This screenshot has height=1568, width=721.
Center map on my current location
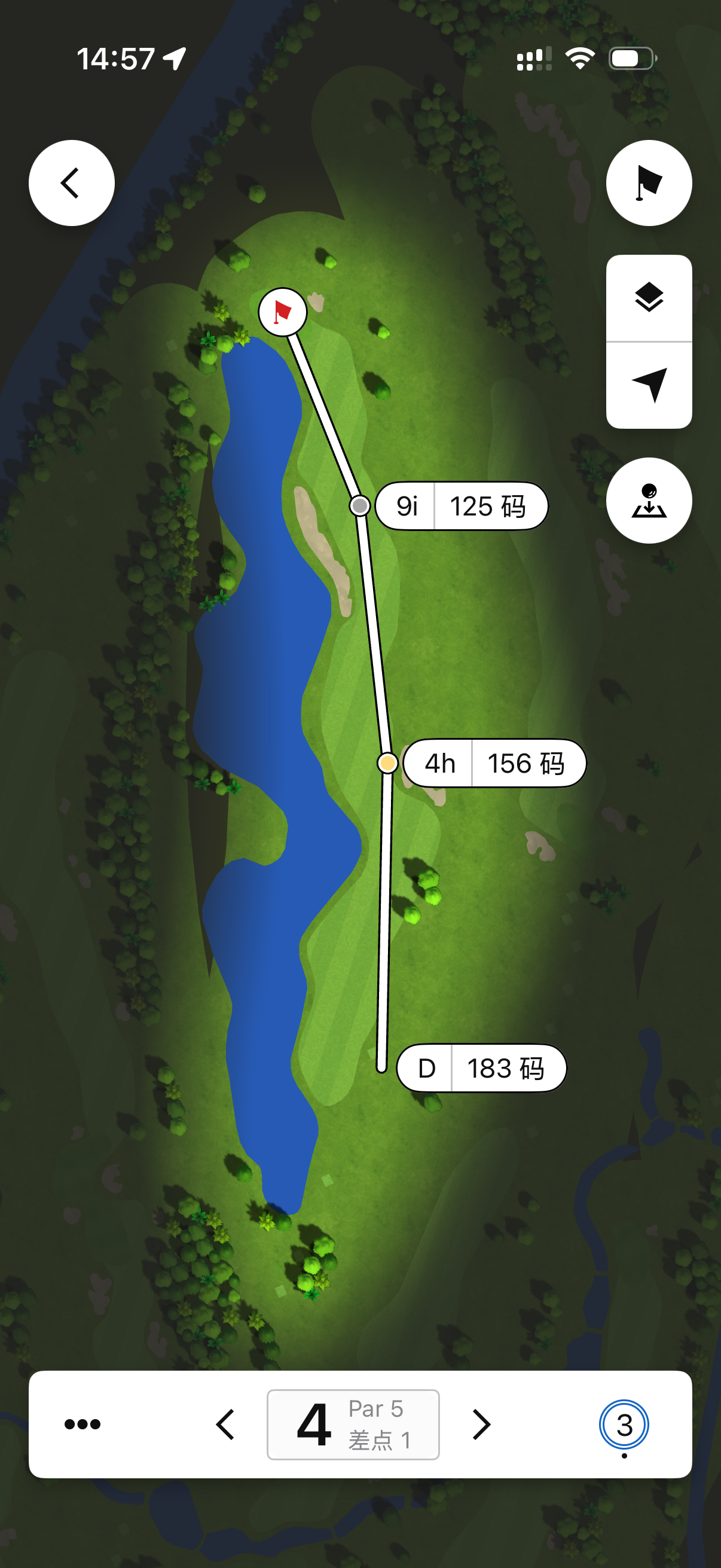(x=649, y=385)
